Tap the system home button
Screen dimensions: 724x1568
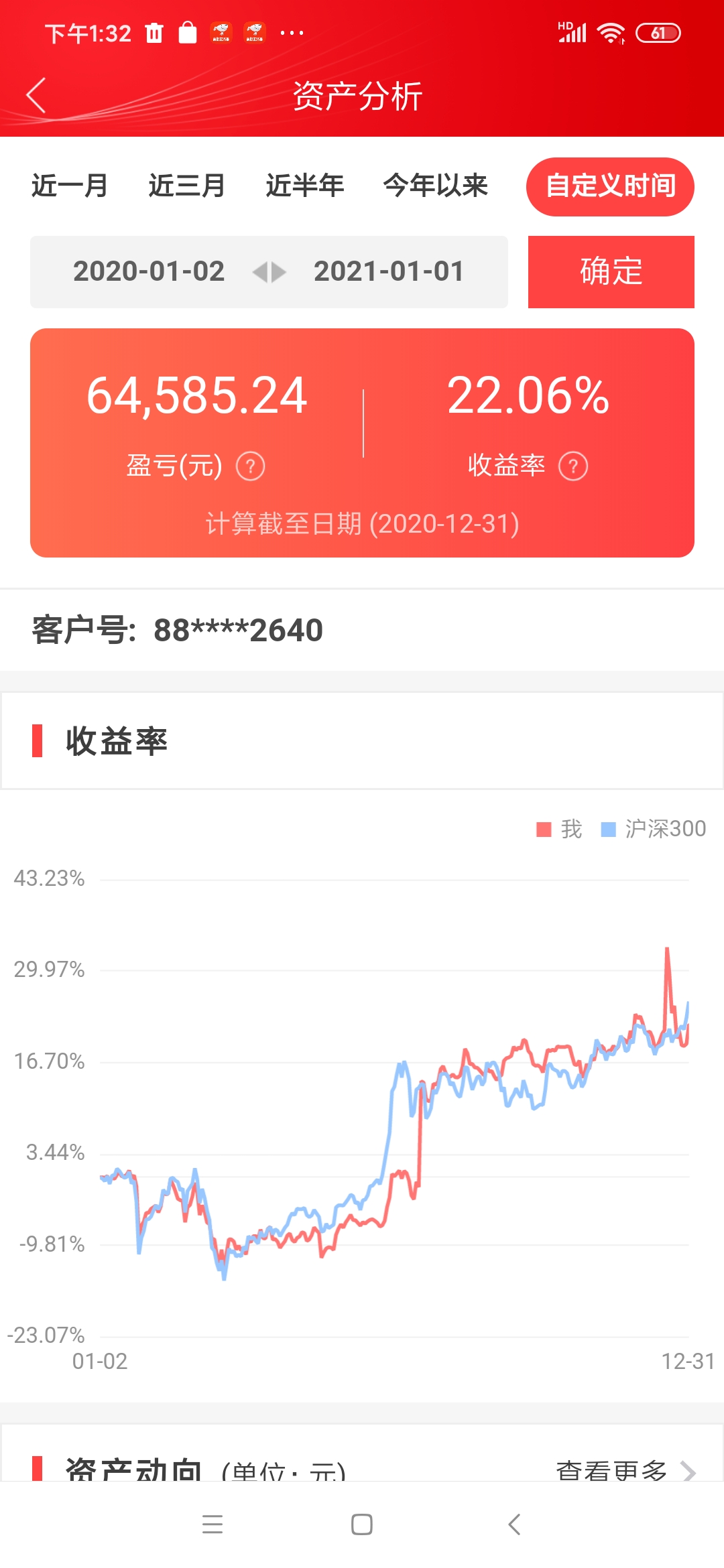click(x=362, y=1524)
